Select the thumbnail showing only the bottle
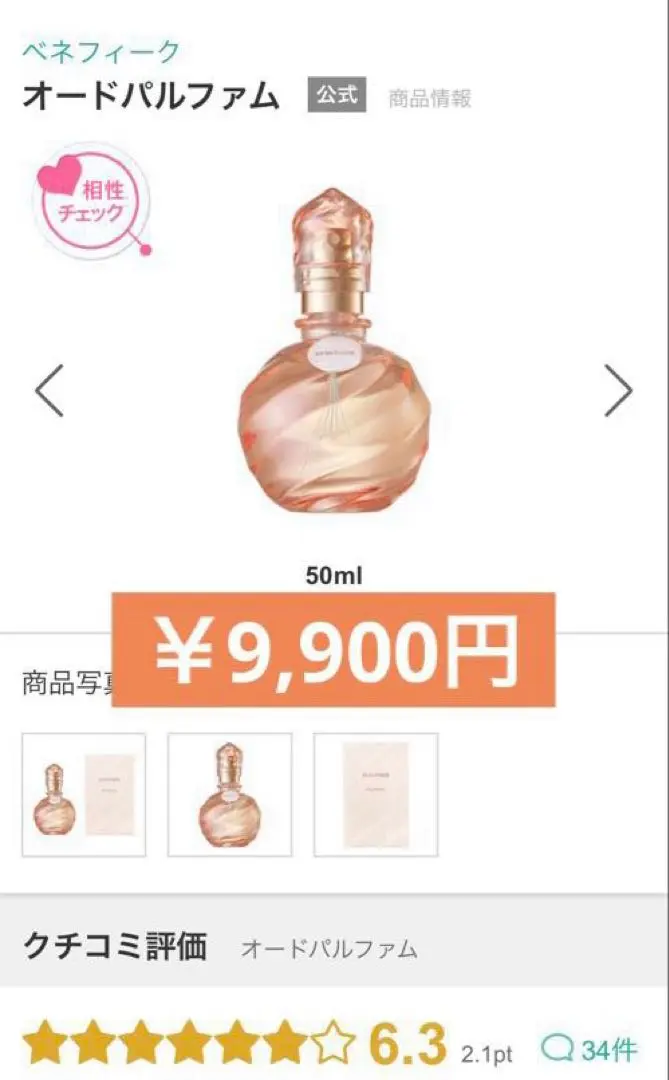The height and width of the screenshot is (1080, 669). [230, 795]
